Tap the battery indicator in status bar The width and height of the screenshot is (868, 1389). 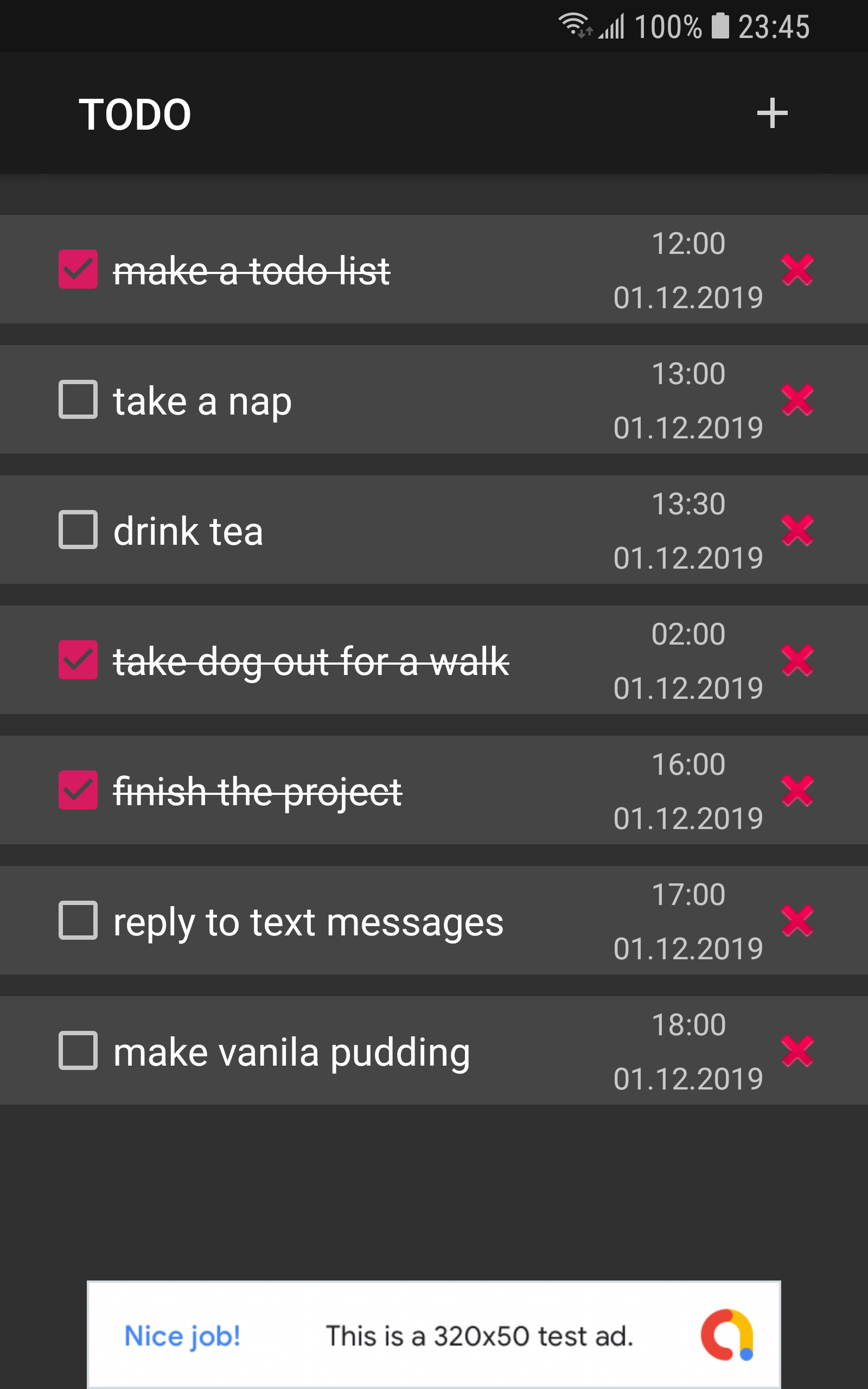coord(721,26)
